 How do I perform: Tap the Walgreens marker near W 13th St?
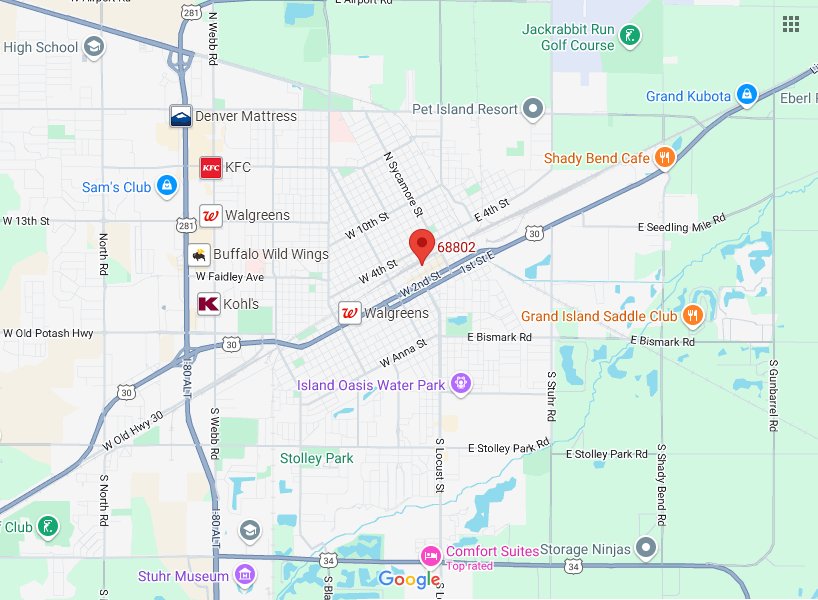pos(211,215)
